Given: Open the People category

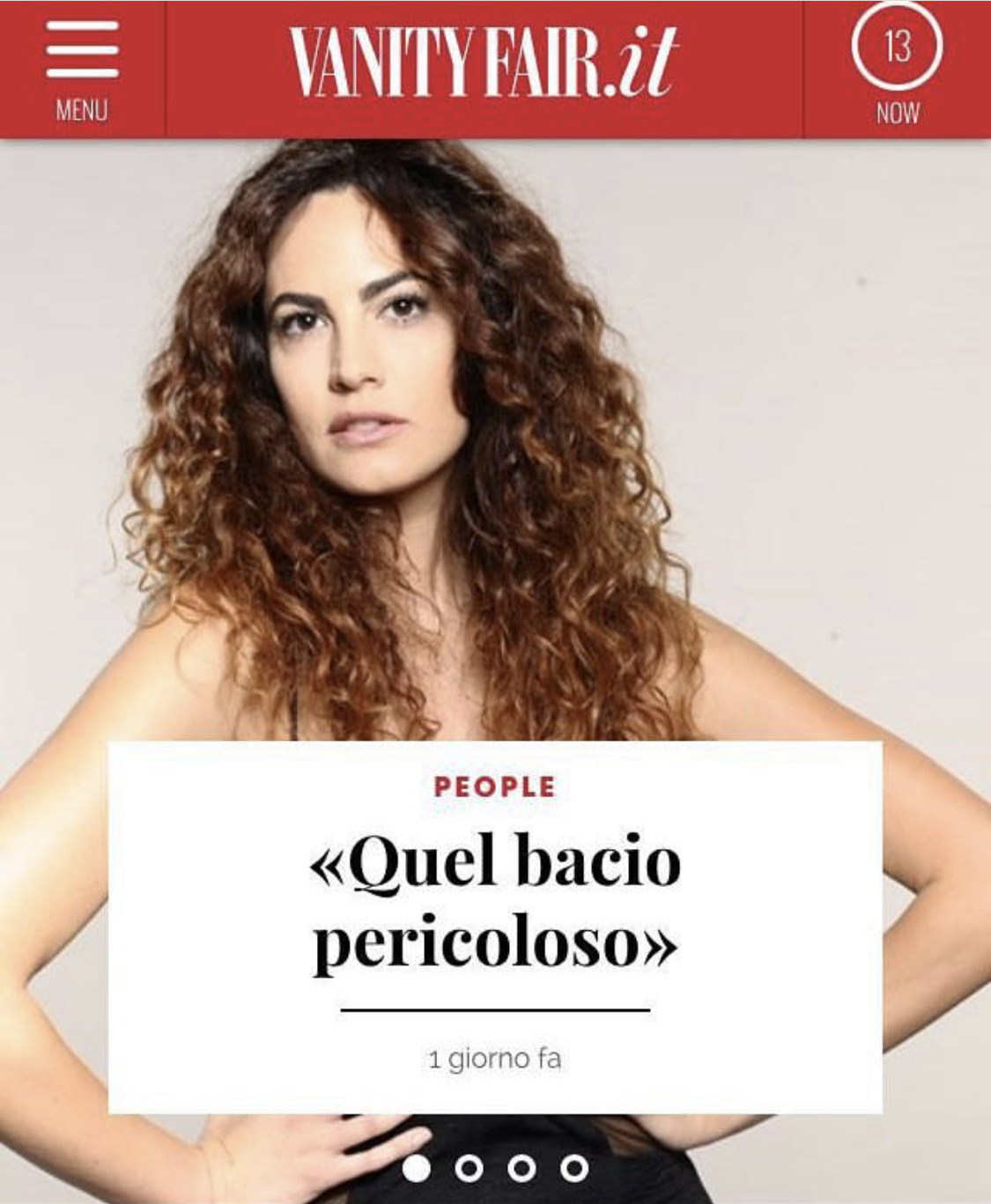Looking at the screenshot, I should point(495,787).
